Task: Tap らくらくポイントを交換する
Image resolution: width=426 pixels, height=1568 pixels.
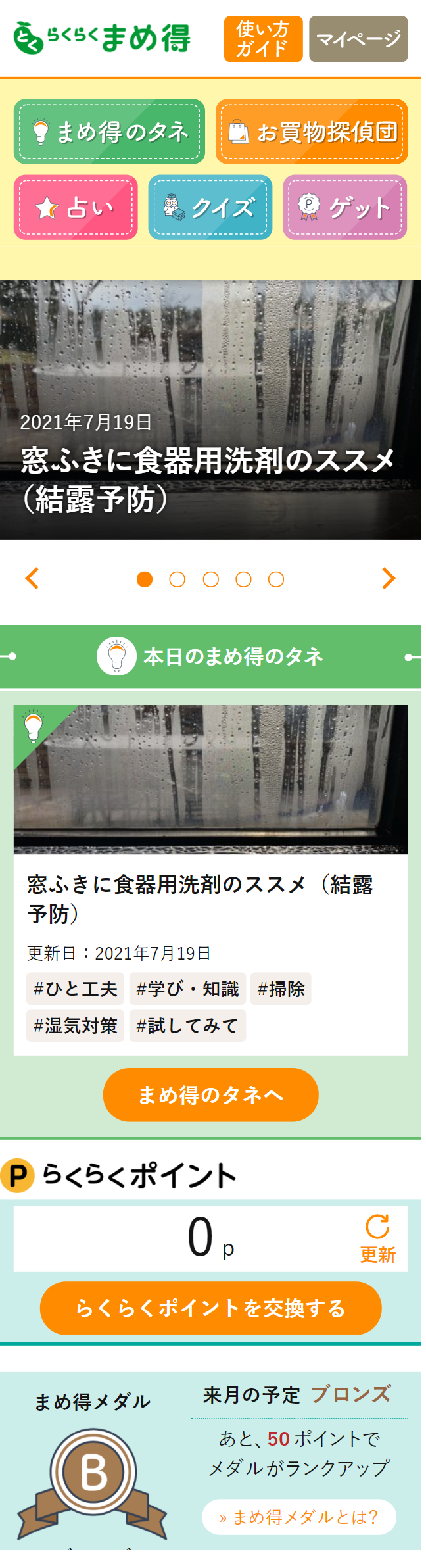Action: point(210,1308)
